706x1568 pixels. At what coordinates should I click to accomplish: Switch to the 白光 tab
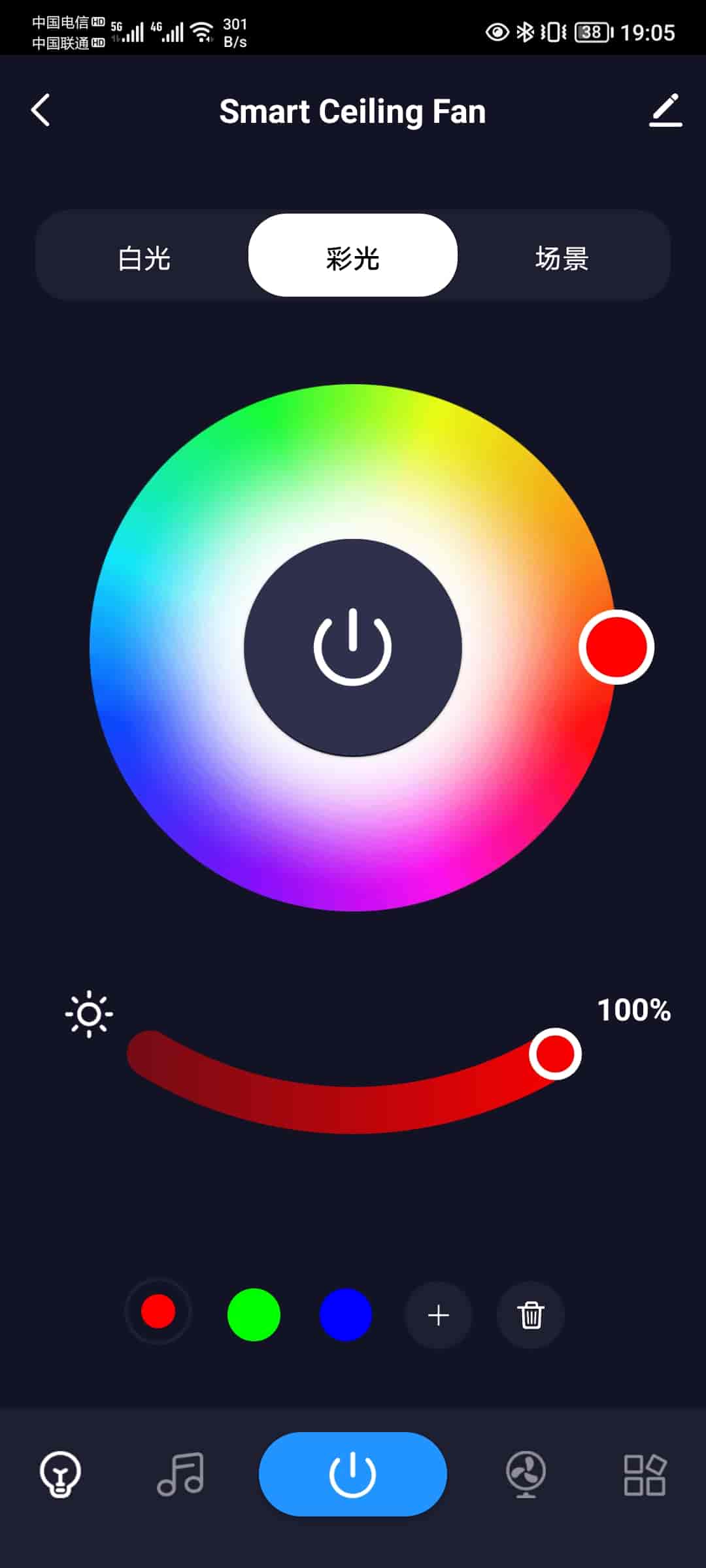pos(144,257)
